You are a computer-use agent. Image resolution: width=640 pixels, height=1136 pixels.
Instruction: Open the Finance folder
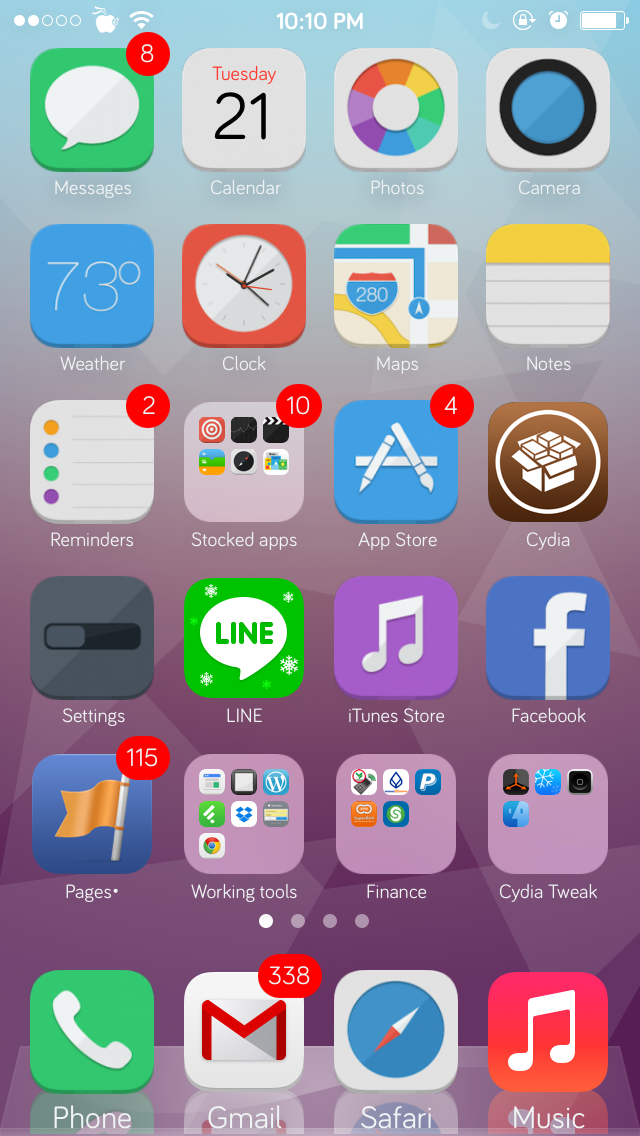click(x=396, y=814)
